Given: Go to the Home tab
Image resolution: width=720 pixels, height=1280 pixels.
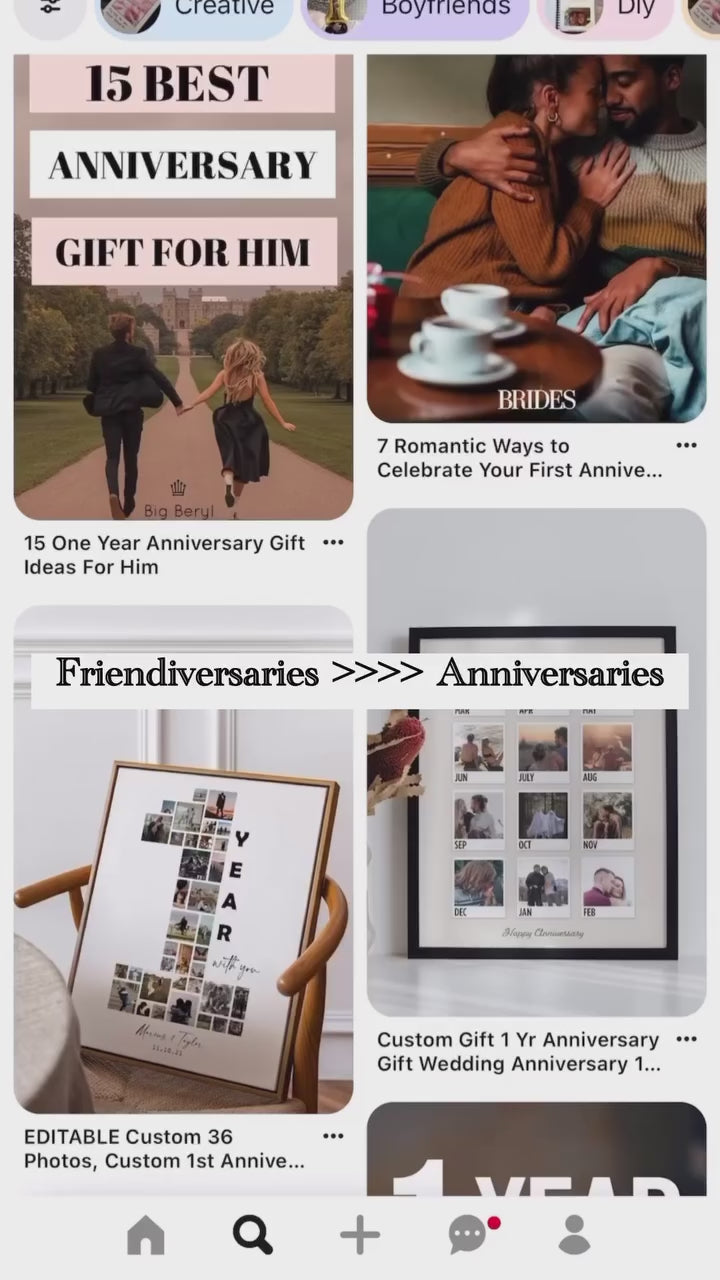Looking at the screenshot, I should pos(146,1236).
